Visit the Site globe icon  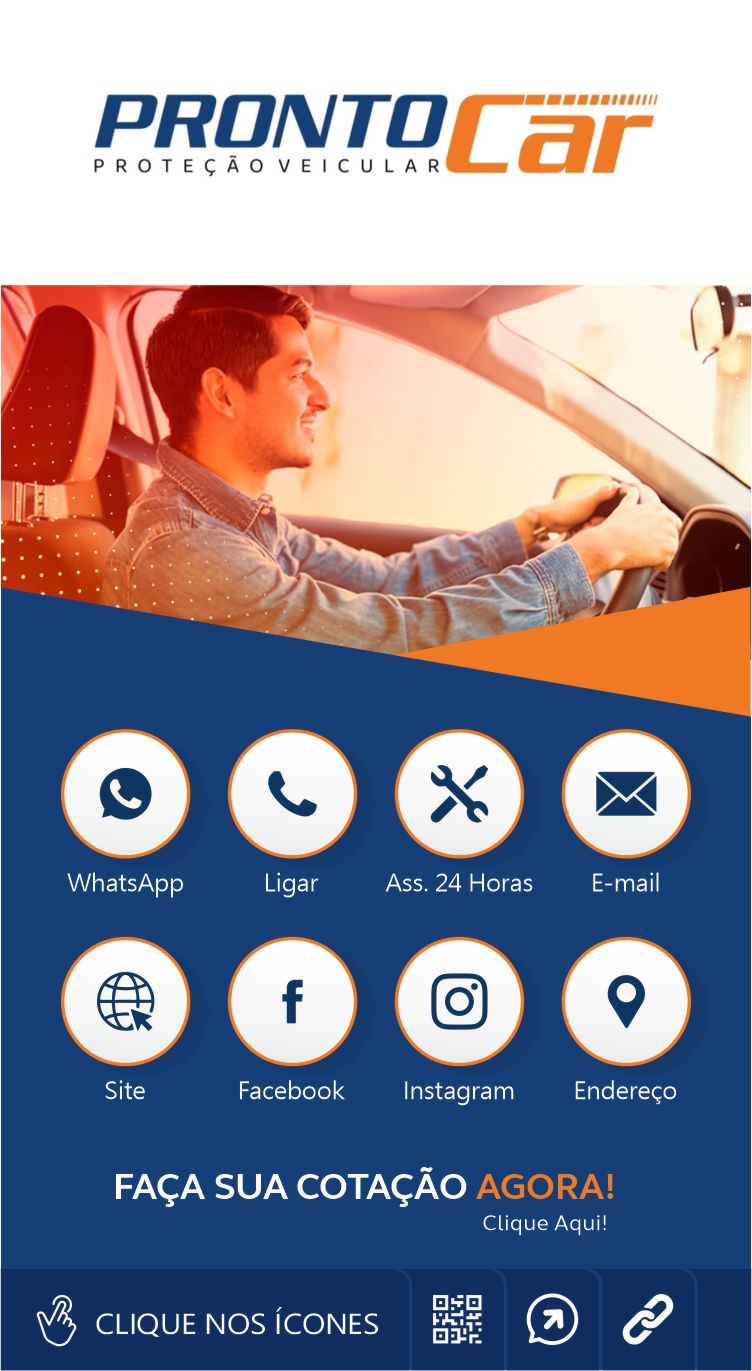pyautogui.click(x=125, y=1001)
